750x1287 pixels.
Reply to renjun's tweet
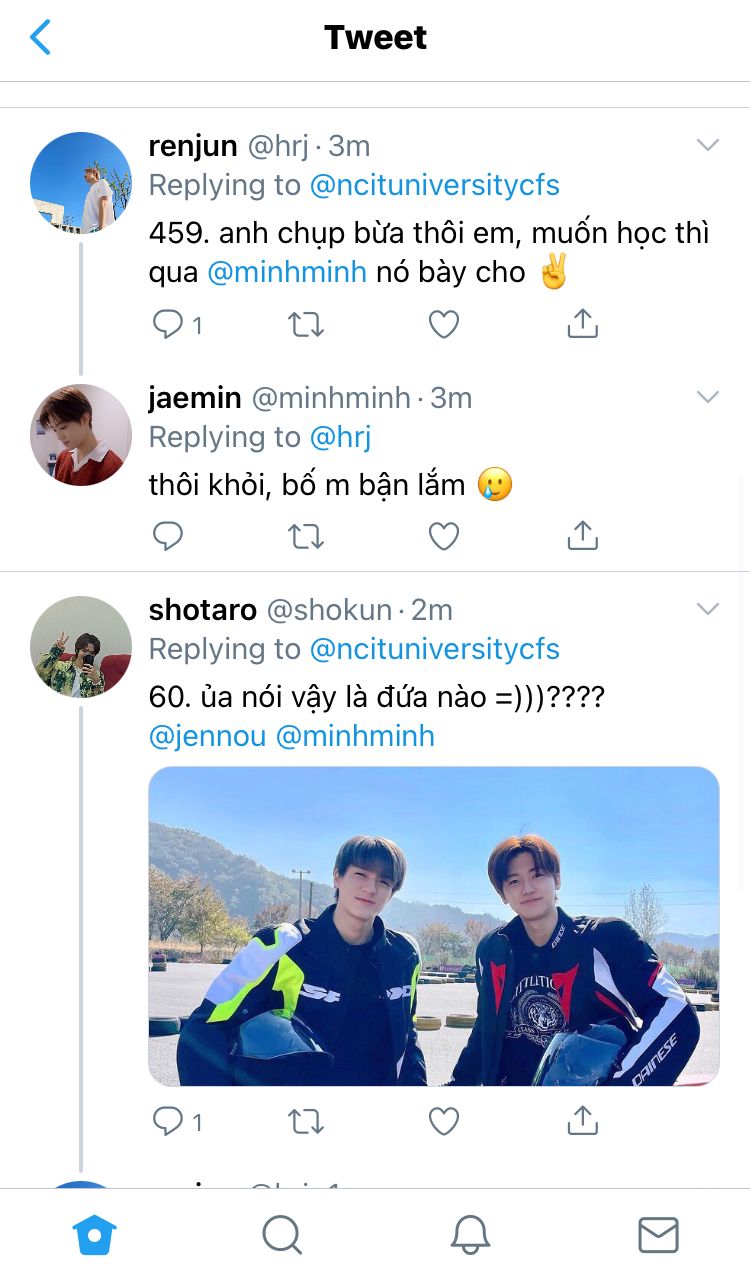[x=168, y=324]
